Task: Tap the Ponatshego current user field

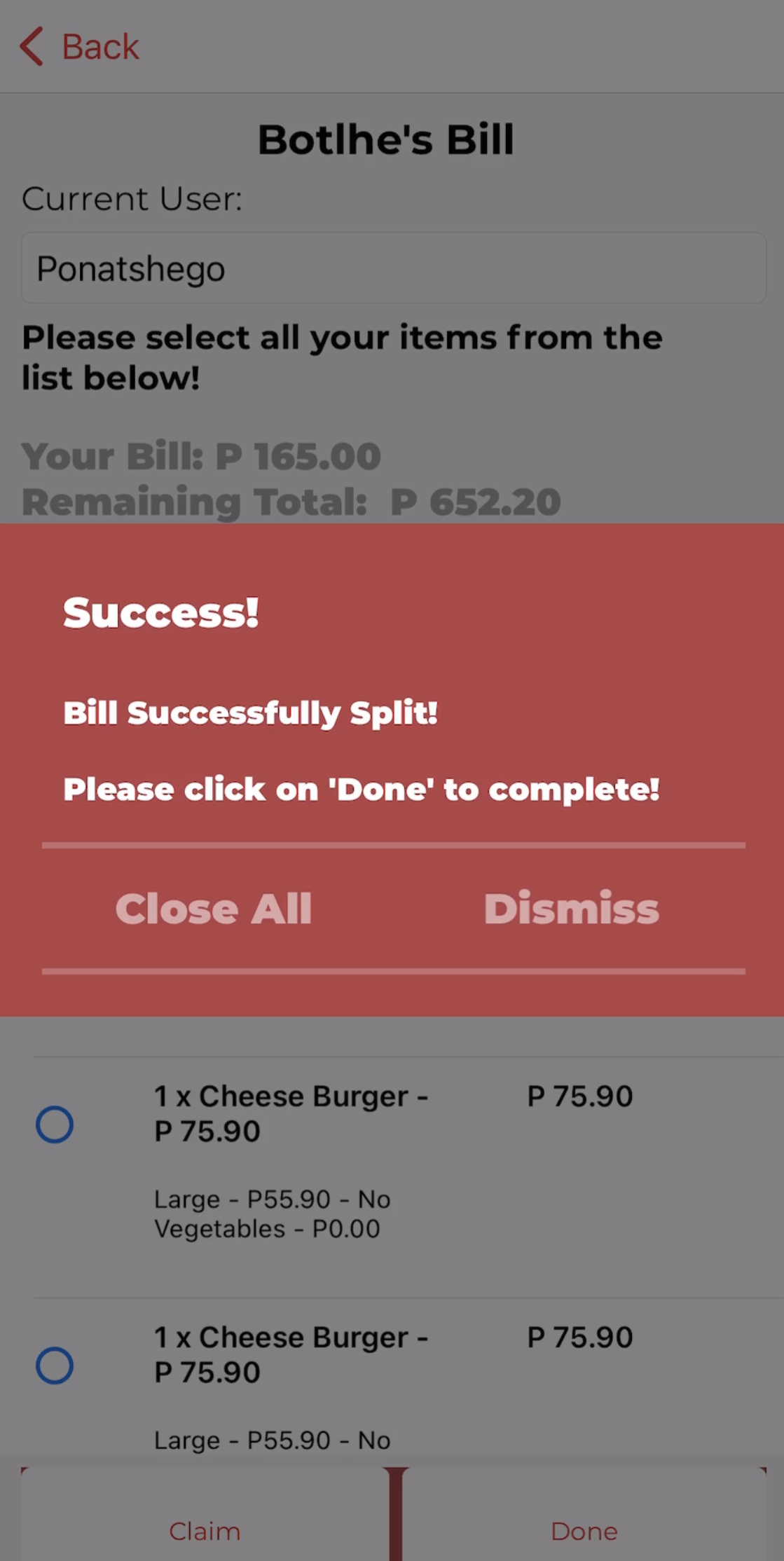Action: (x=392, y=268)
